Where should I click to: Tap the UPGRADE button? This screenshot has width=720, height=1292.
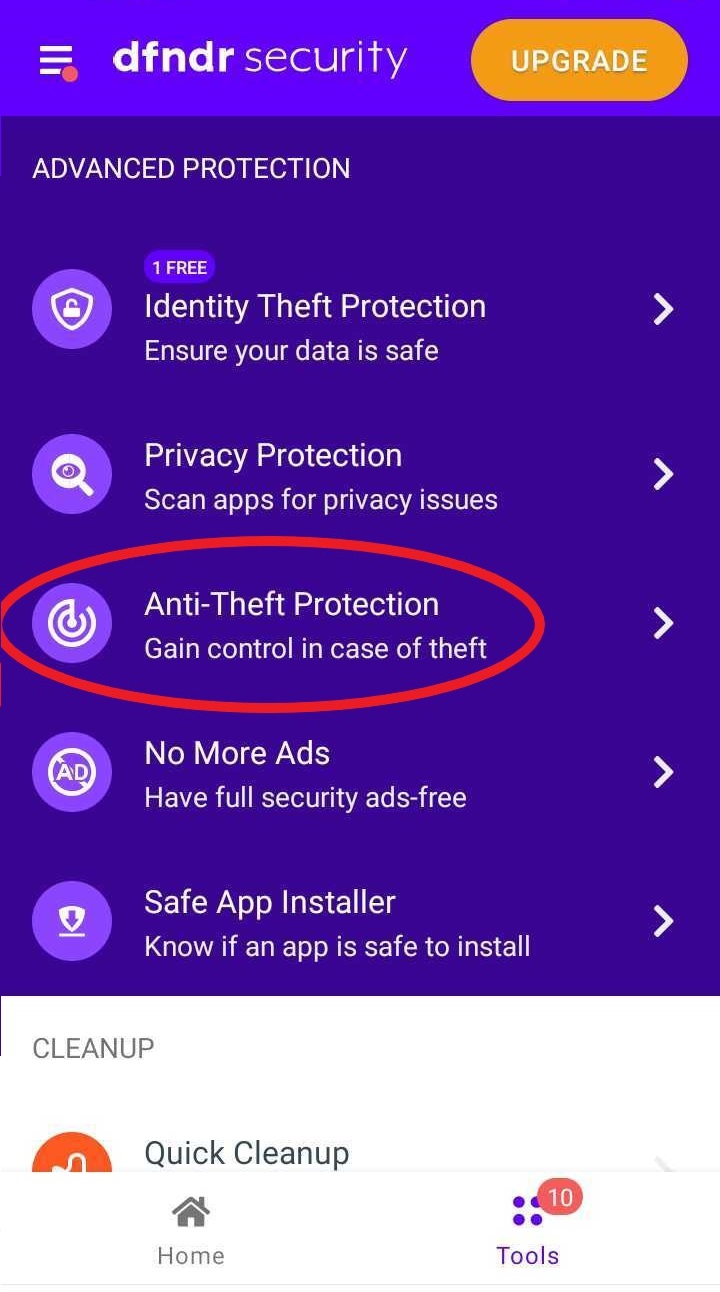point(579,60)
